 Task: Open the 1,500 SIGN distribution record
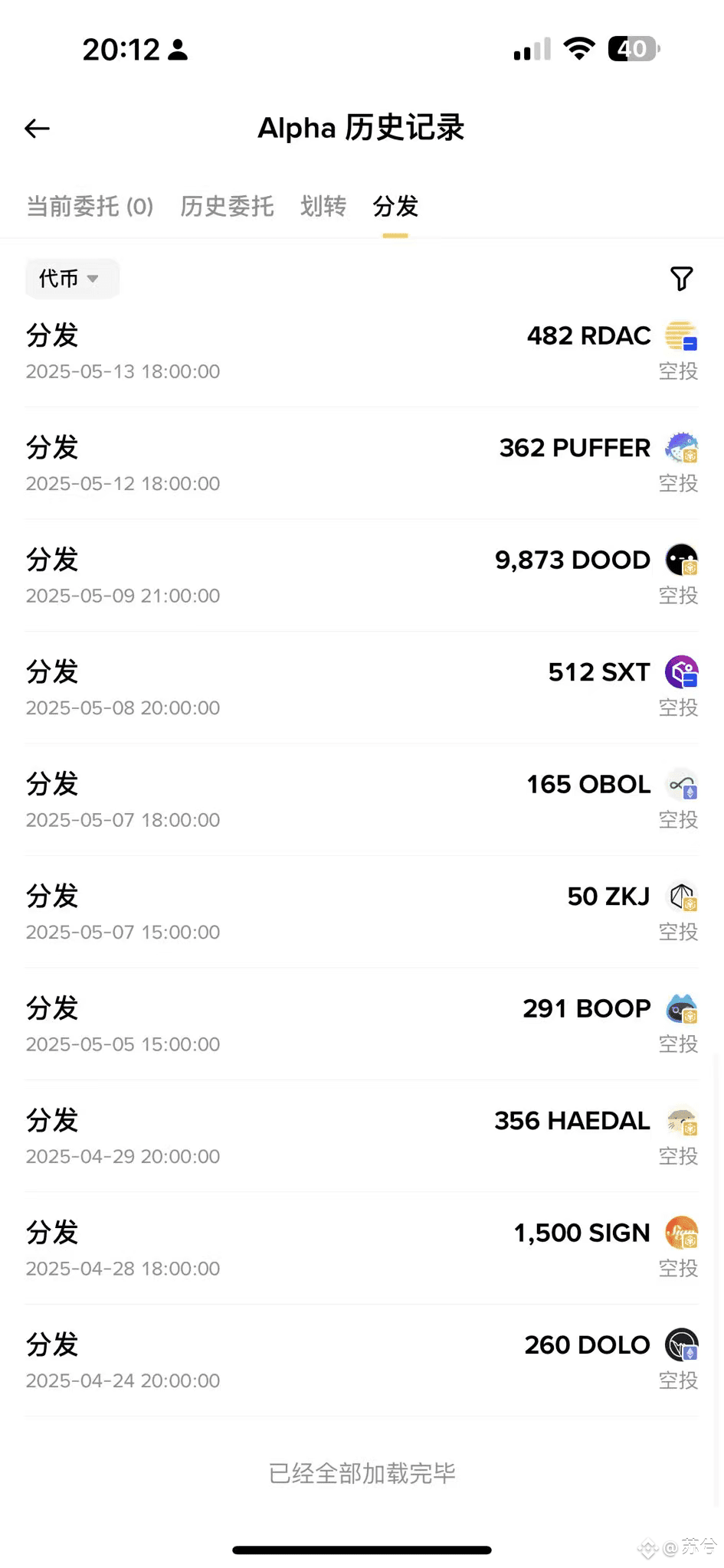coord(362,1249)
